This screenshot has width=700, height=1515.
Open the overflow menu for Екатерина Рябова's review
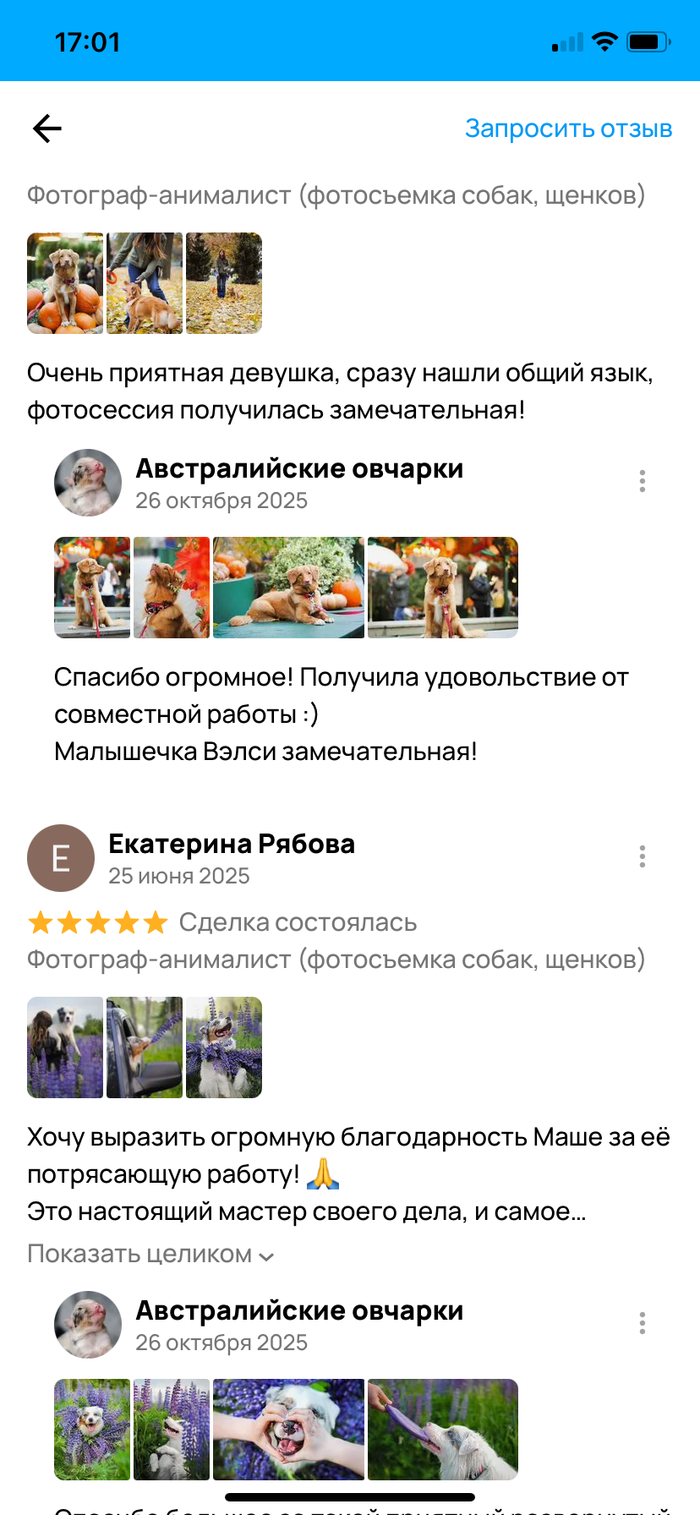tap(642, 857)
